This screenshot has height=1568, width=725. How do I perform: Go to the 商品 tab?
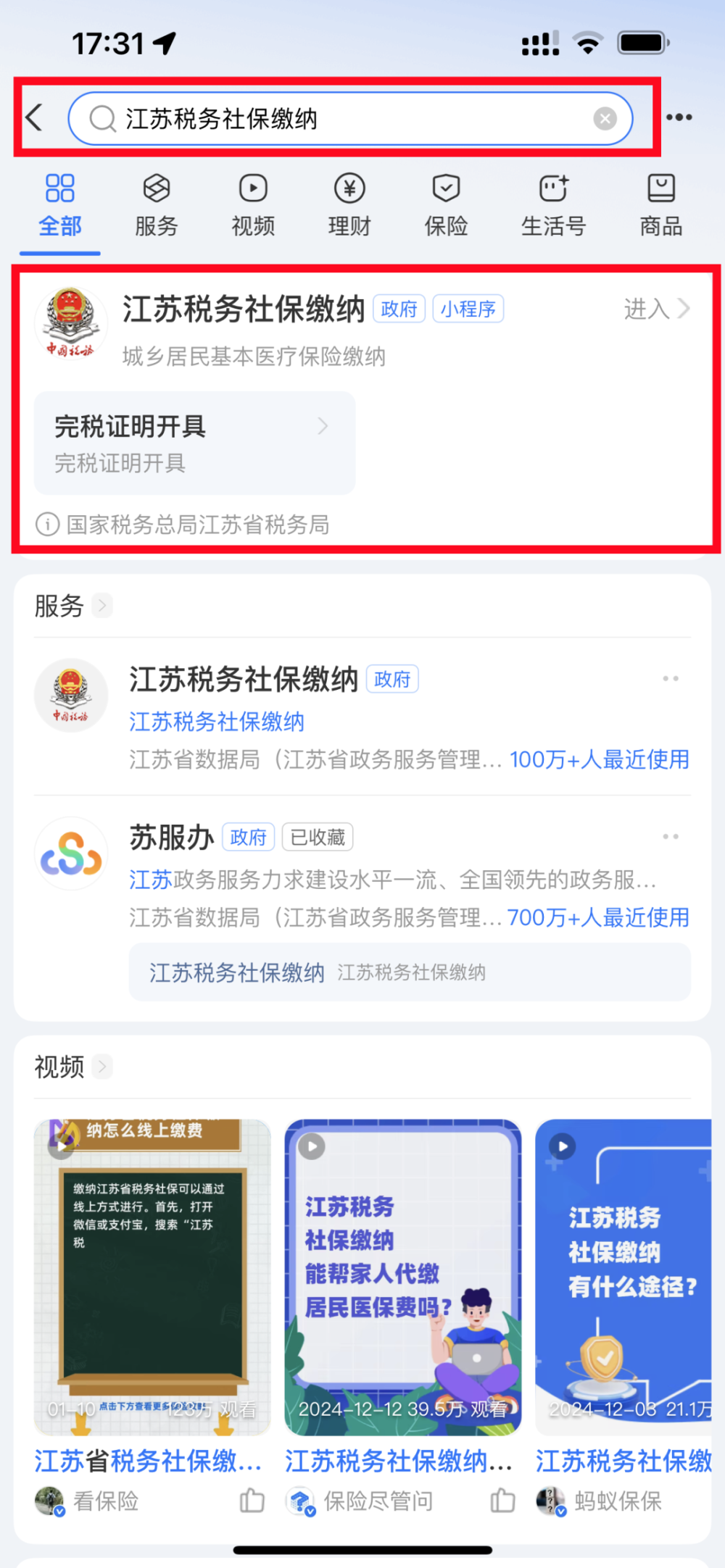coord(660,206)
